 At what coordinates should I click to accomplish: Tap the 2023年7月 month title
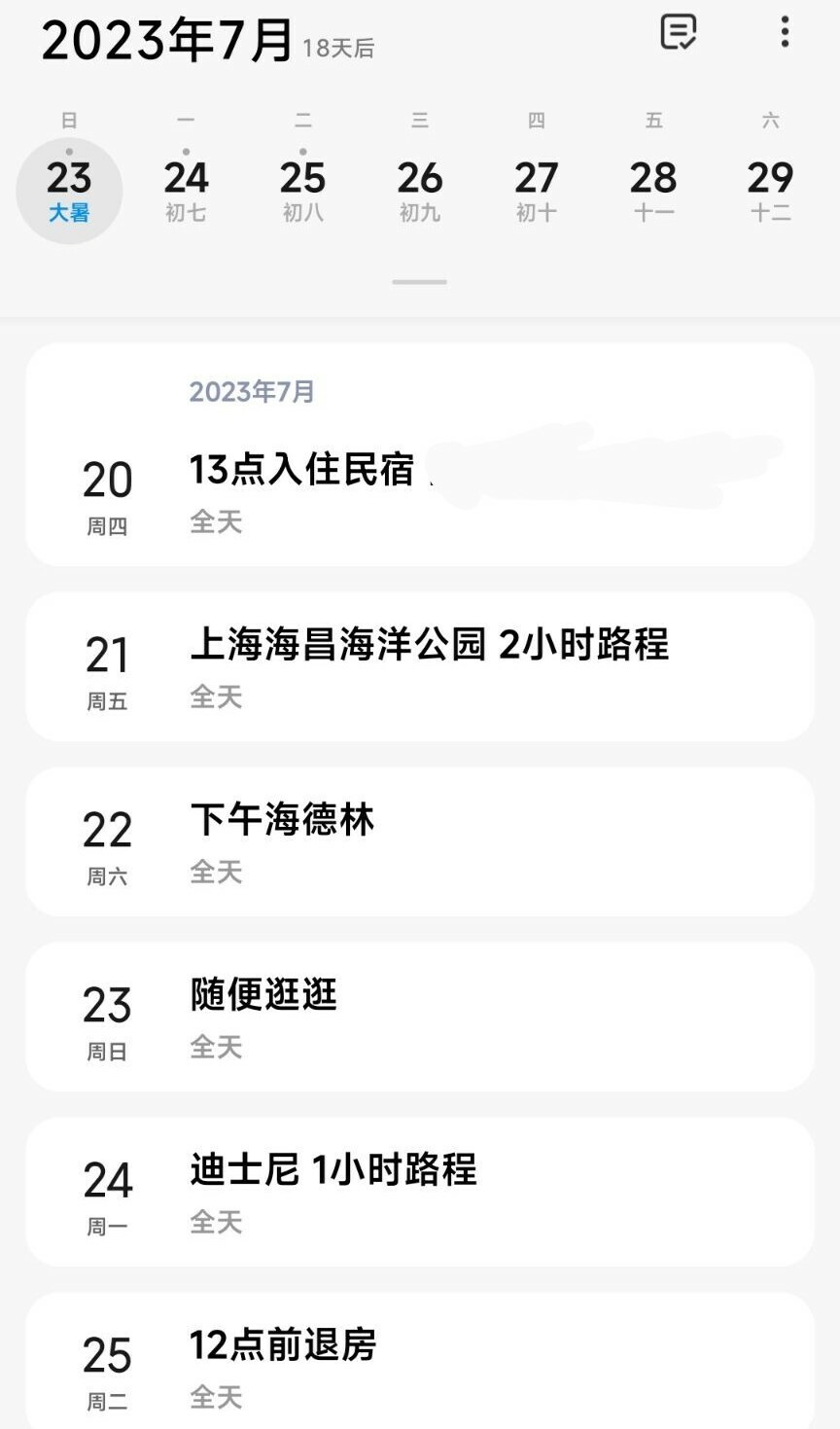(167, 40)
